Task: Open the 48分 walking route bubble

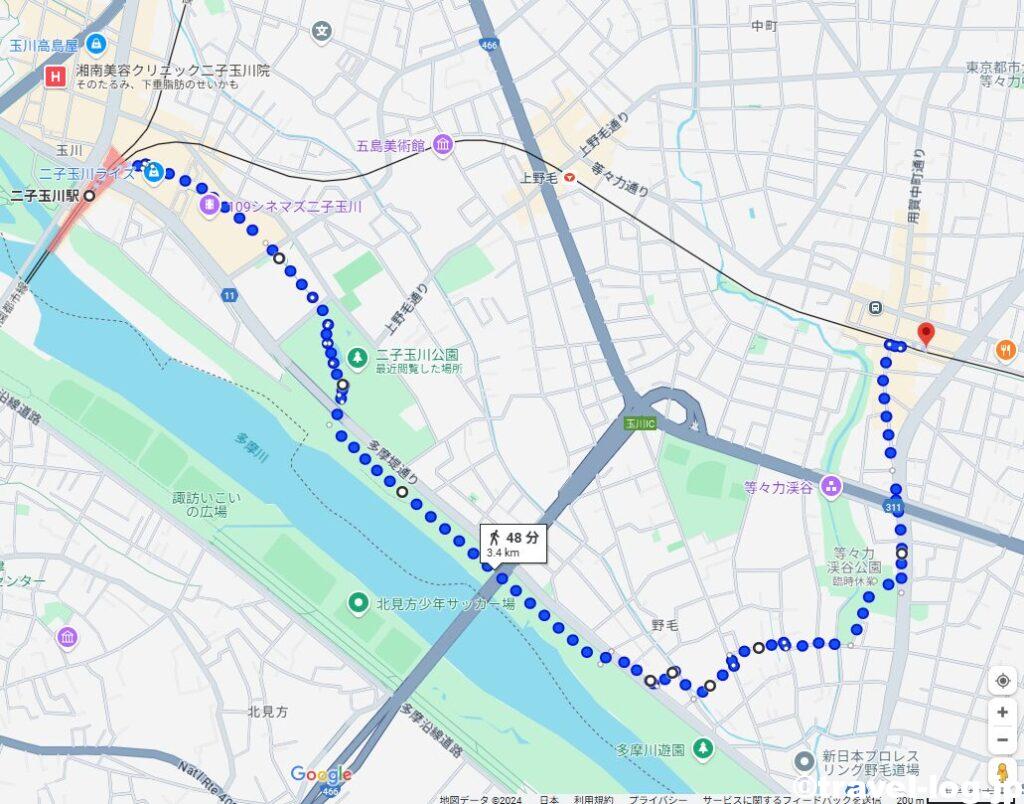Action: 514,543
